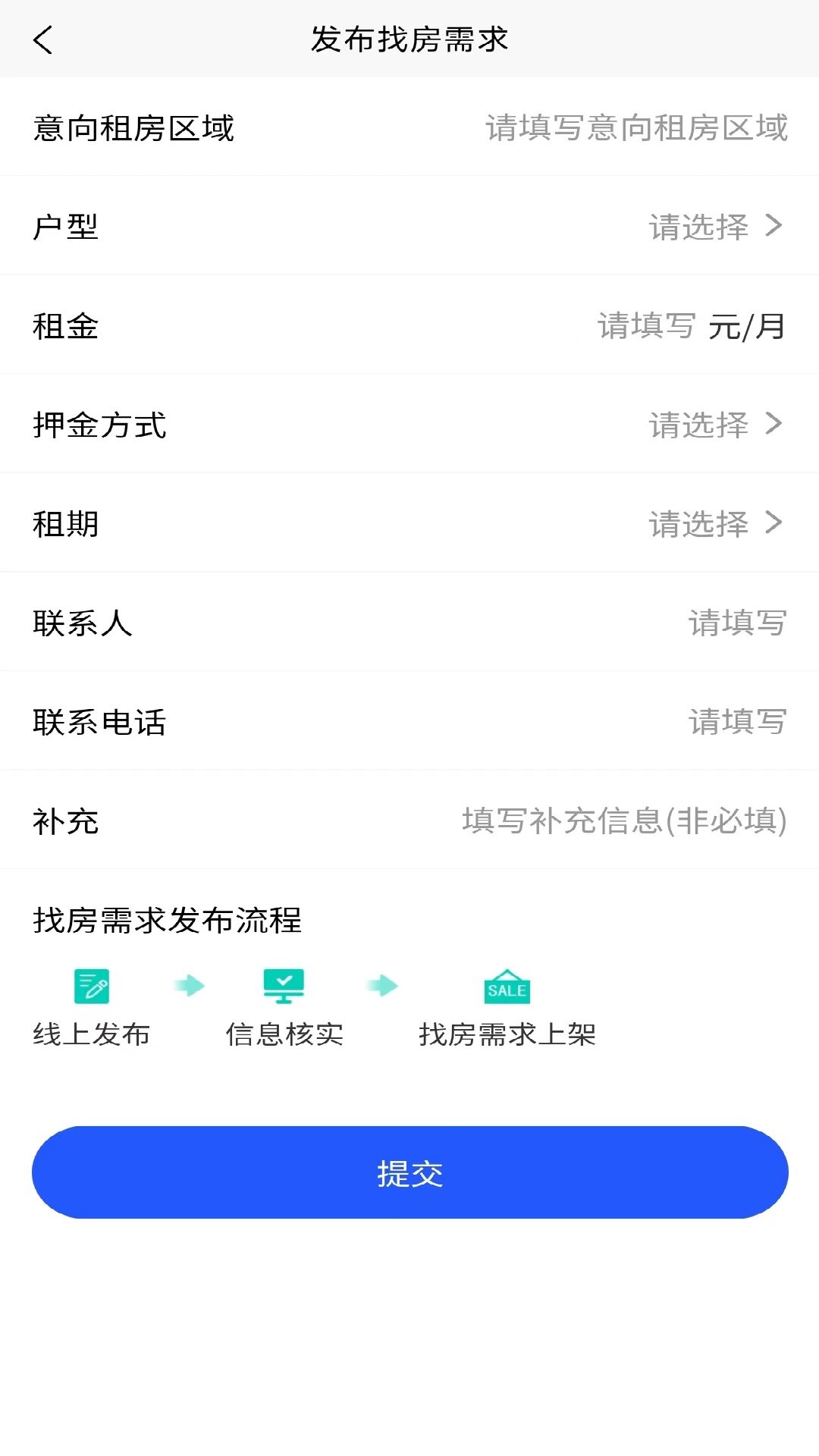Viewport: 819px width, 1456px height.
Task: Open the 户型 selection picker
Action: pos(713,226)
